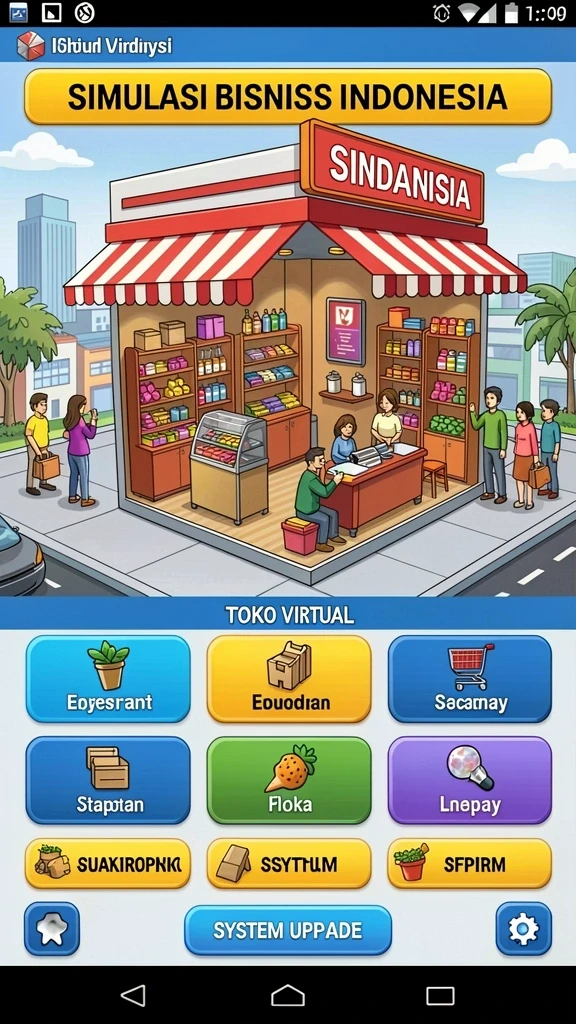576x1024 pixels.
Task: Tap the Stapotan boxes button
Action: [x=108, y=780]
